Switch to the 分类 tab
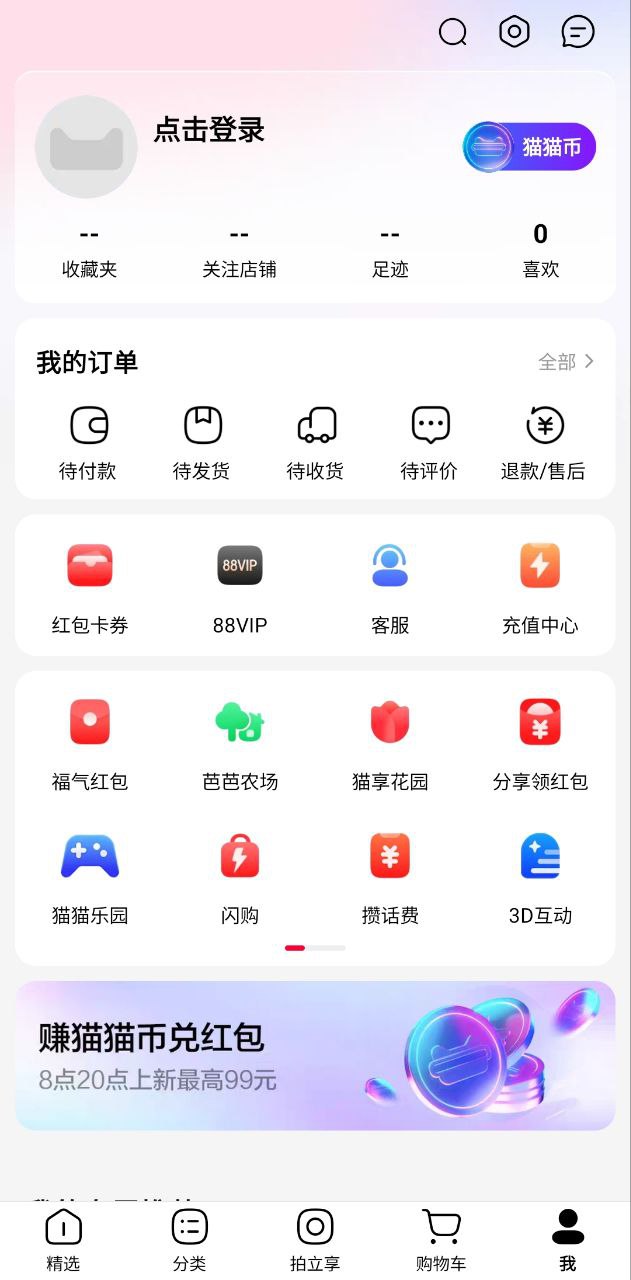 pos(189,1240)
